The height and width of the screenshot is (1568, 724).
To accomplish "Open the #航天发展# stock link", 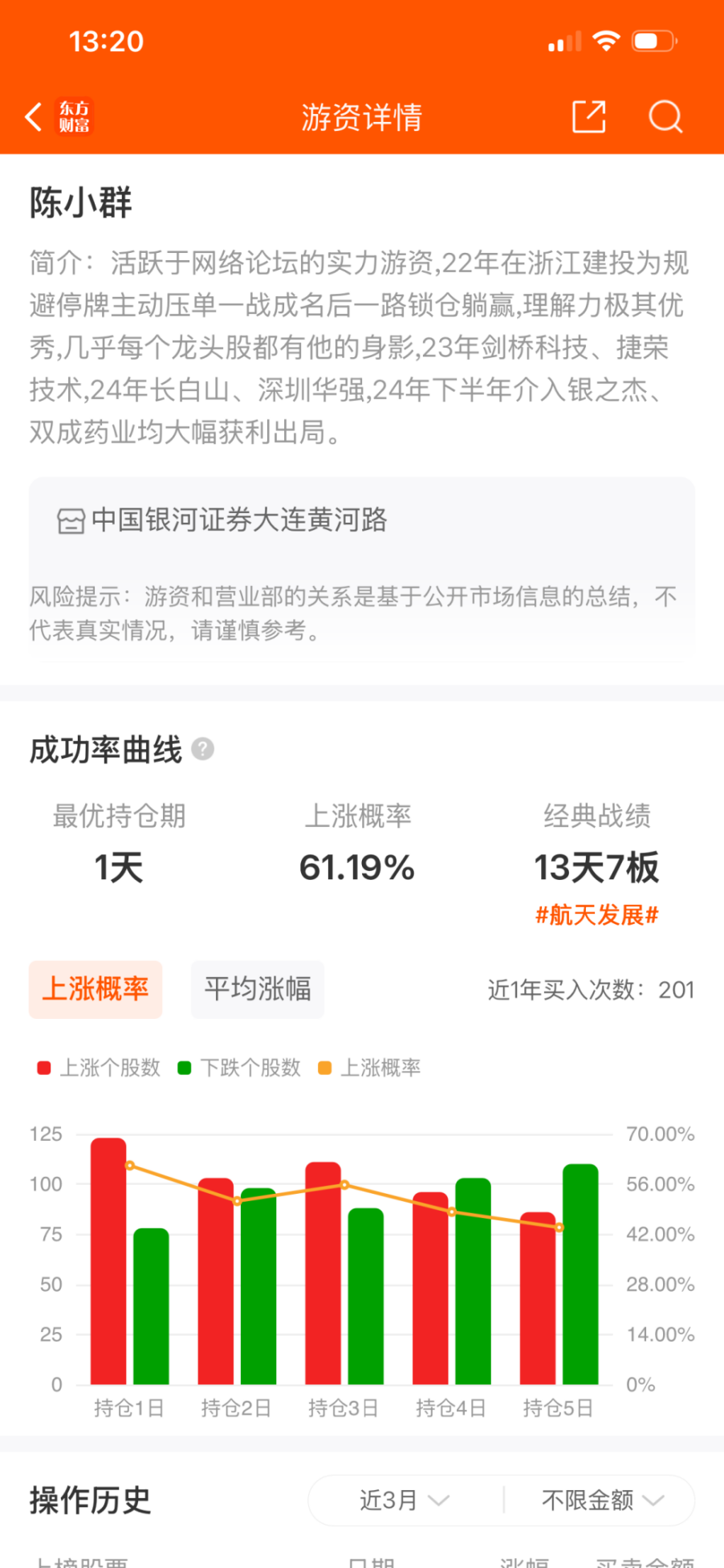I will 597,914.
